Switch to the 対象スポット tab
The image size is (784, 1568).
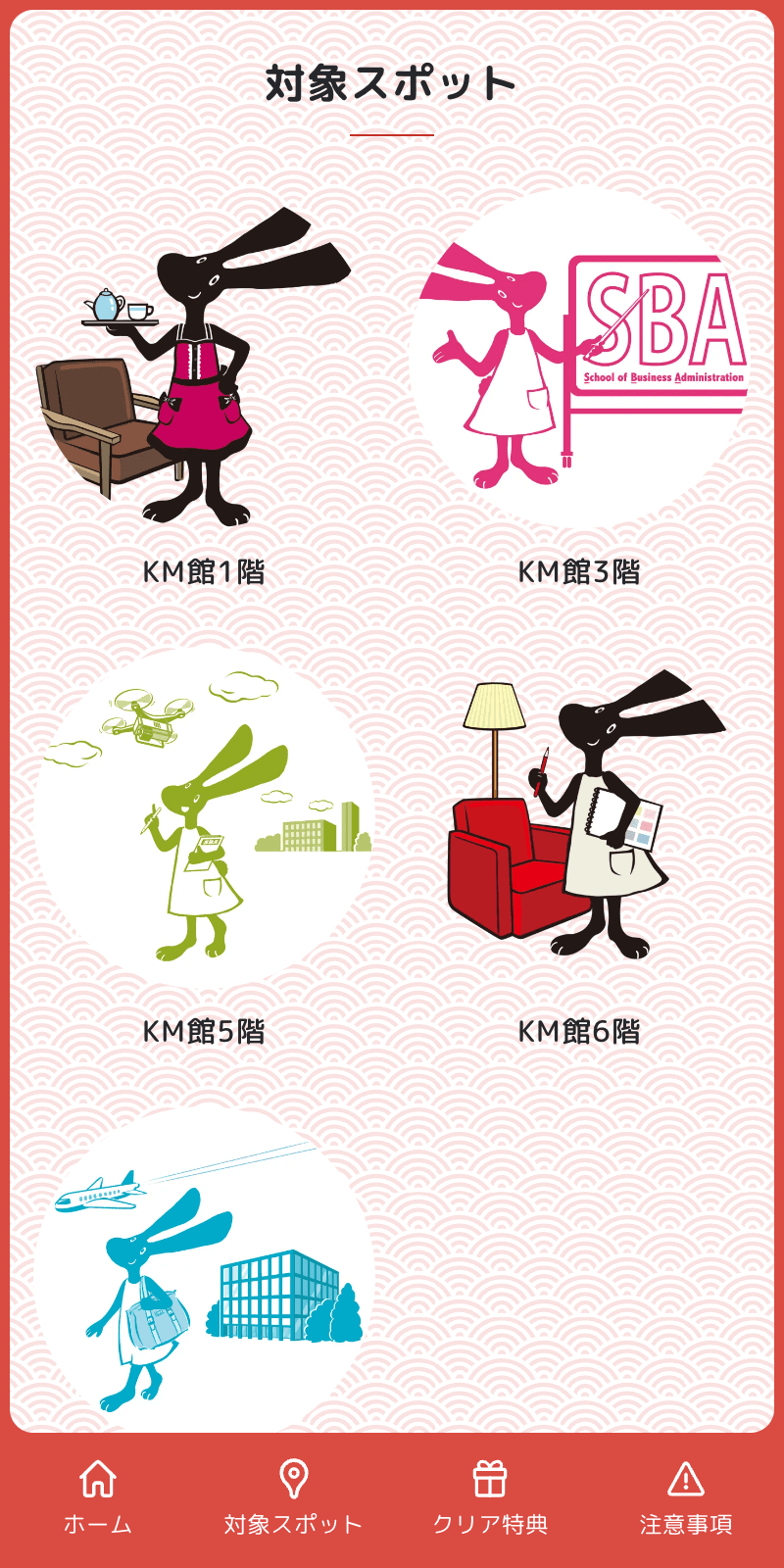click(x=294, y=1497)
